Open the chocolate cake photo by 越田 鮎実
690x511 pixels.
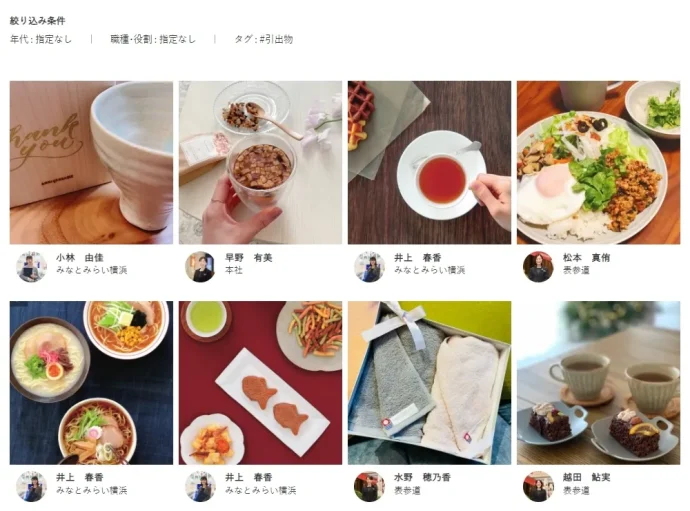click(598, 383)
